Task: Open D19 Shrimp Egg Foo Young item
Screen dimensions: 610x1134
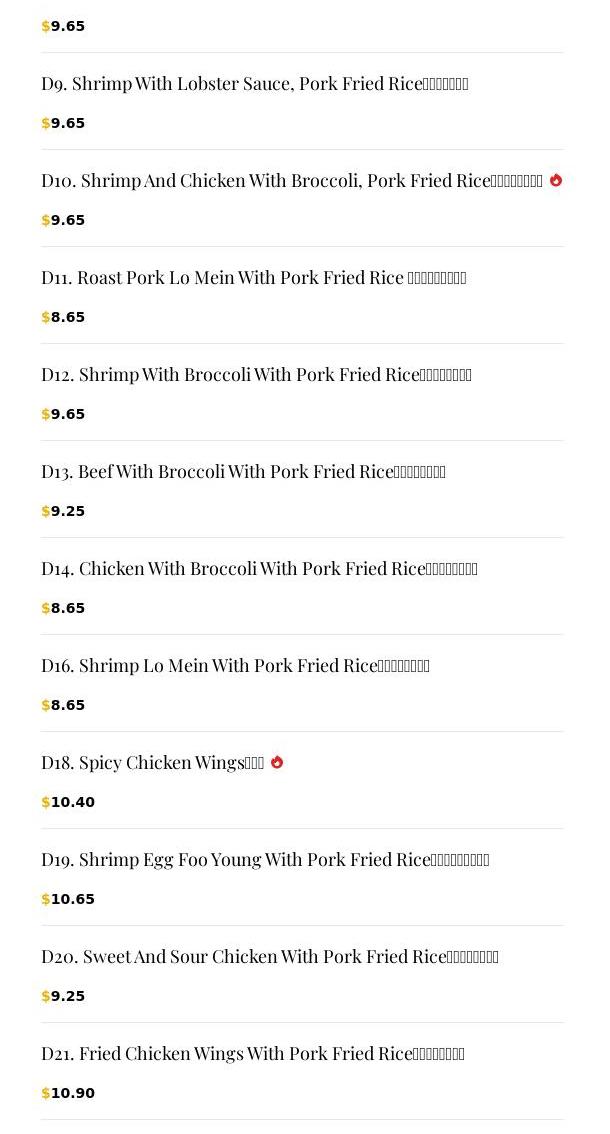Action: [x=265, y=860]
